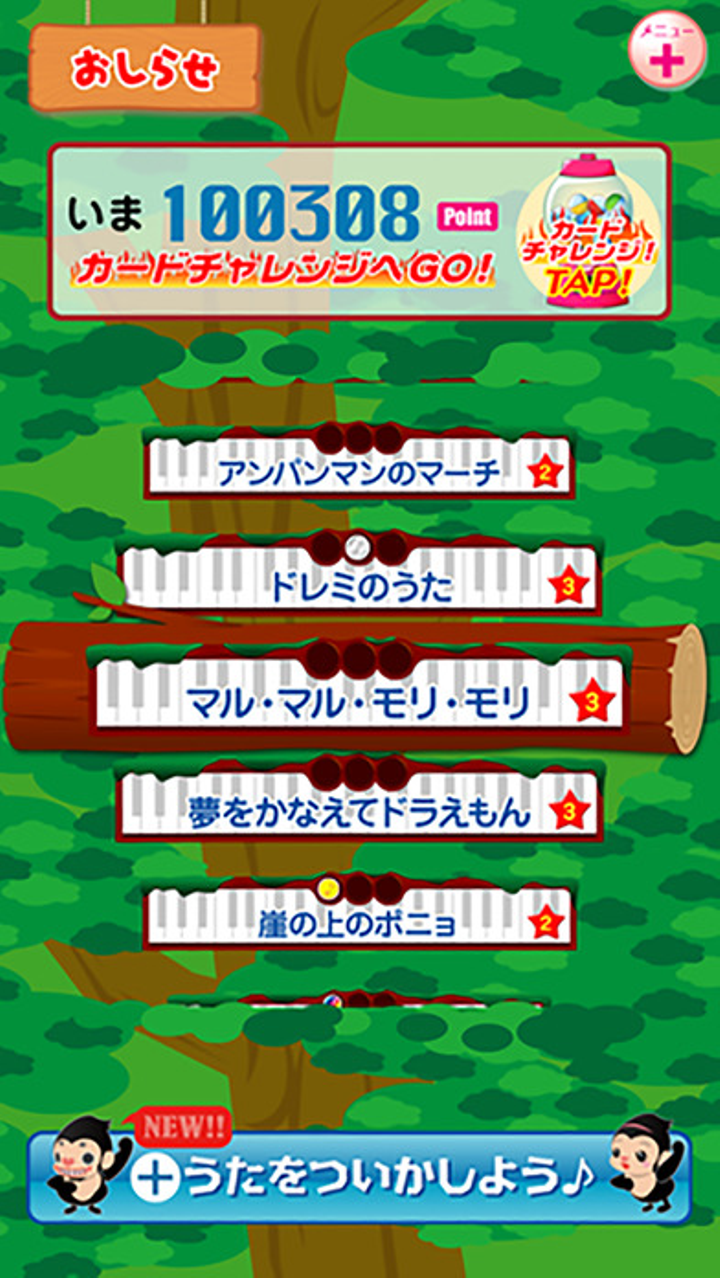Image resolution: width=720 pixels, height=1278 pixels.
Task: Open 夢をかなえてドラえもん song
Action: click(358, 811)
